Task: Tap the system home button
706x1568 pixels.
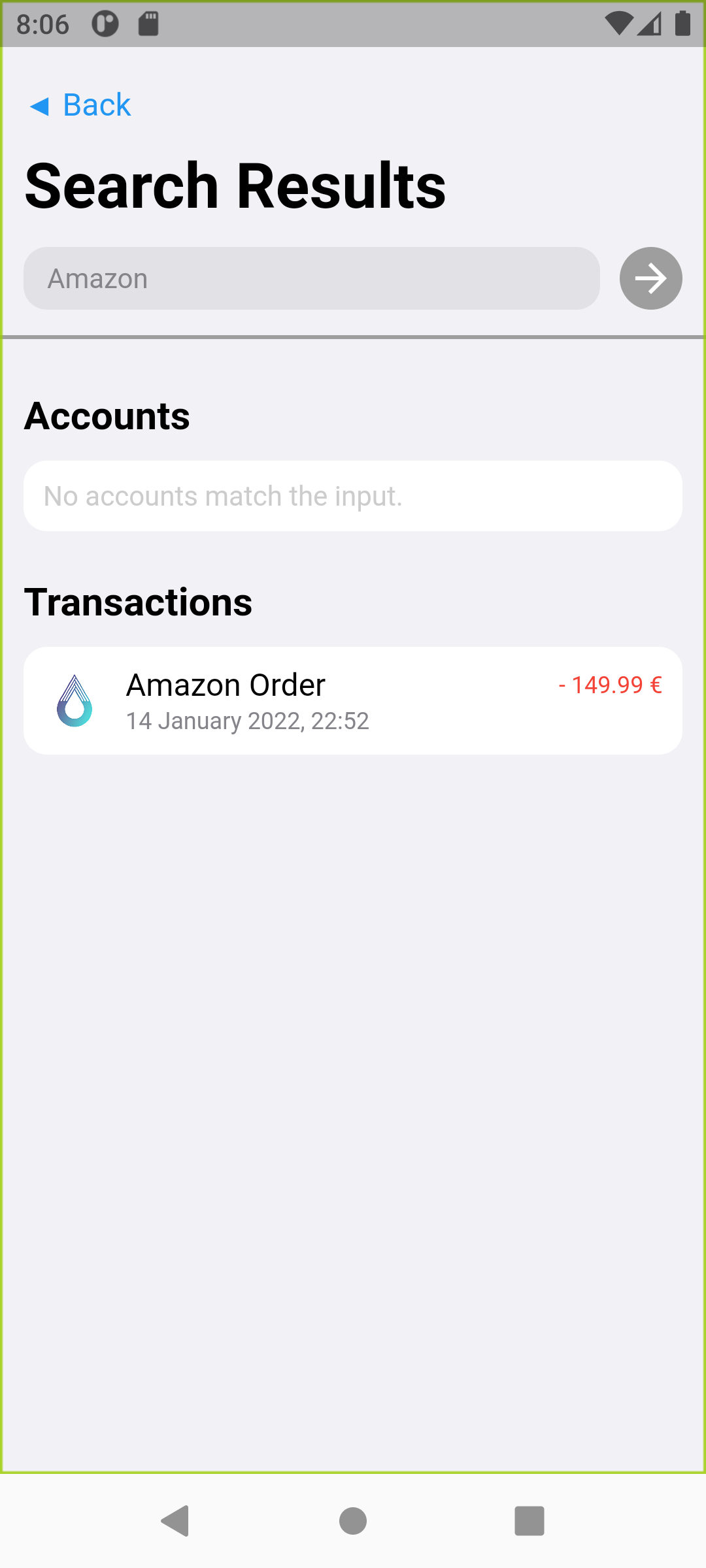Action: [353, 1520]
